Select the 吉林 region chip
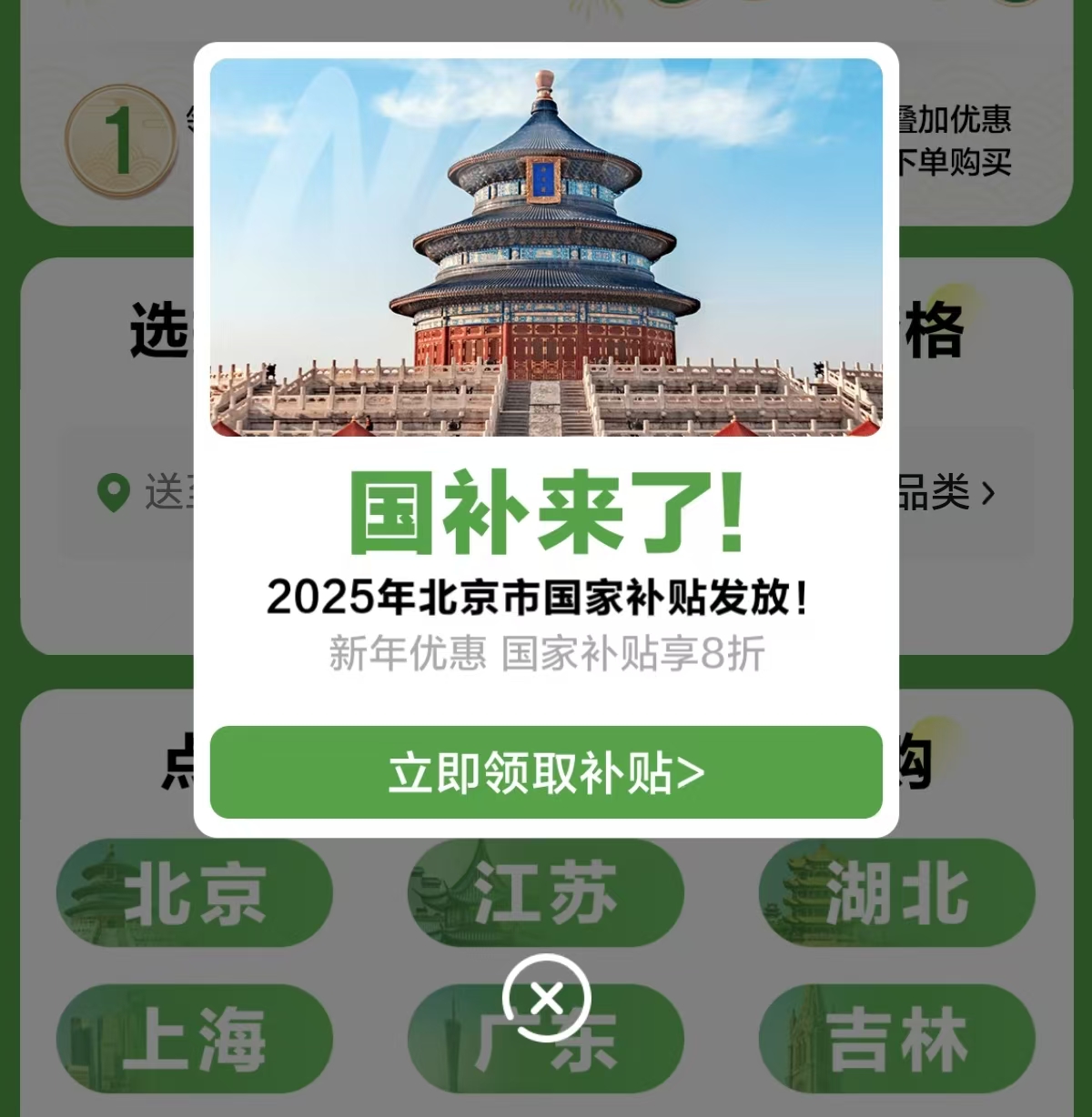This screenshot has height=1117, width=1092. pyautogui.click(x=896, y=1039)
